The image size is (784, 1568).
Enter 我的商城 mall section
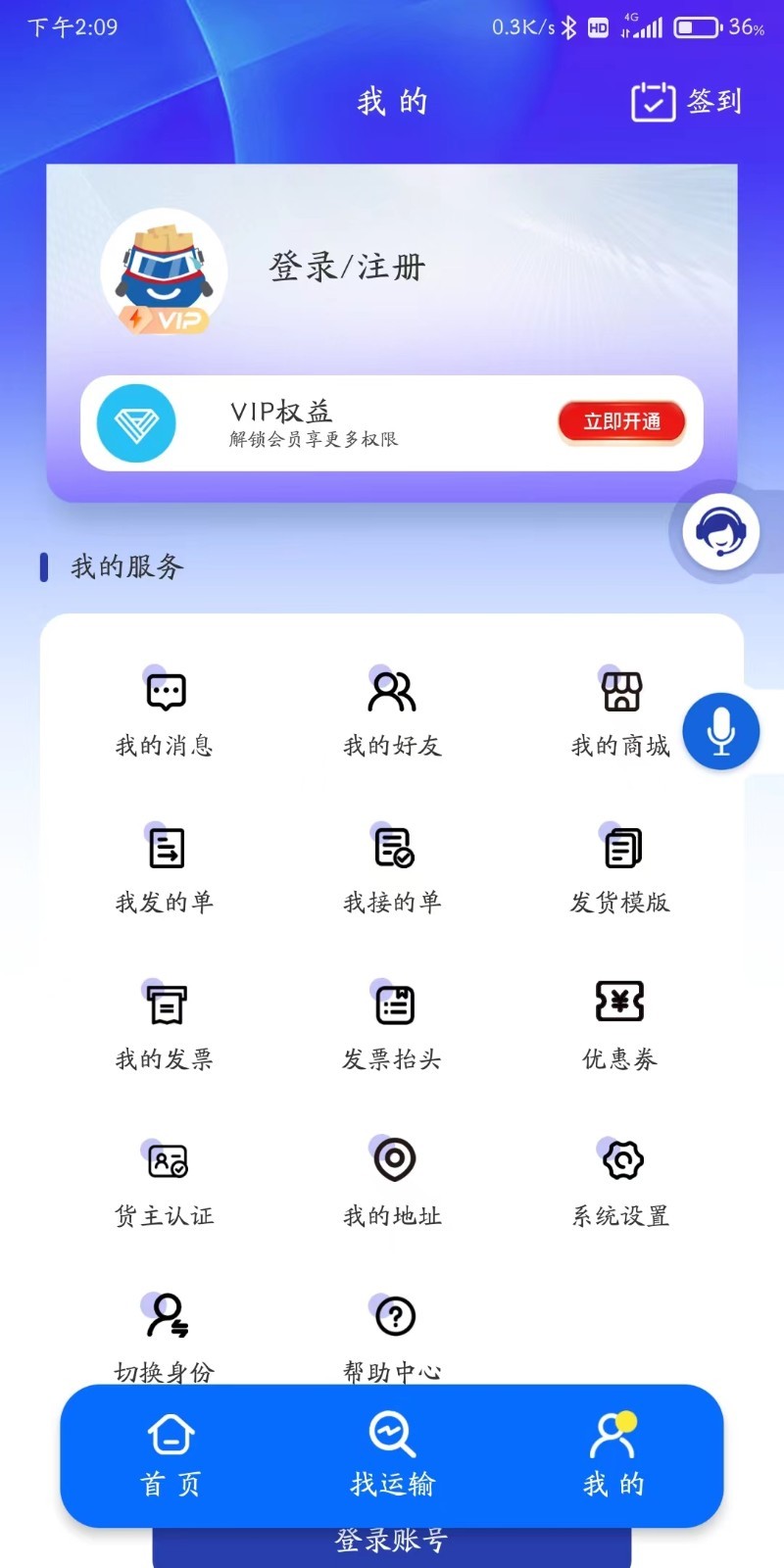[x=619, y=710]
